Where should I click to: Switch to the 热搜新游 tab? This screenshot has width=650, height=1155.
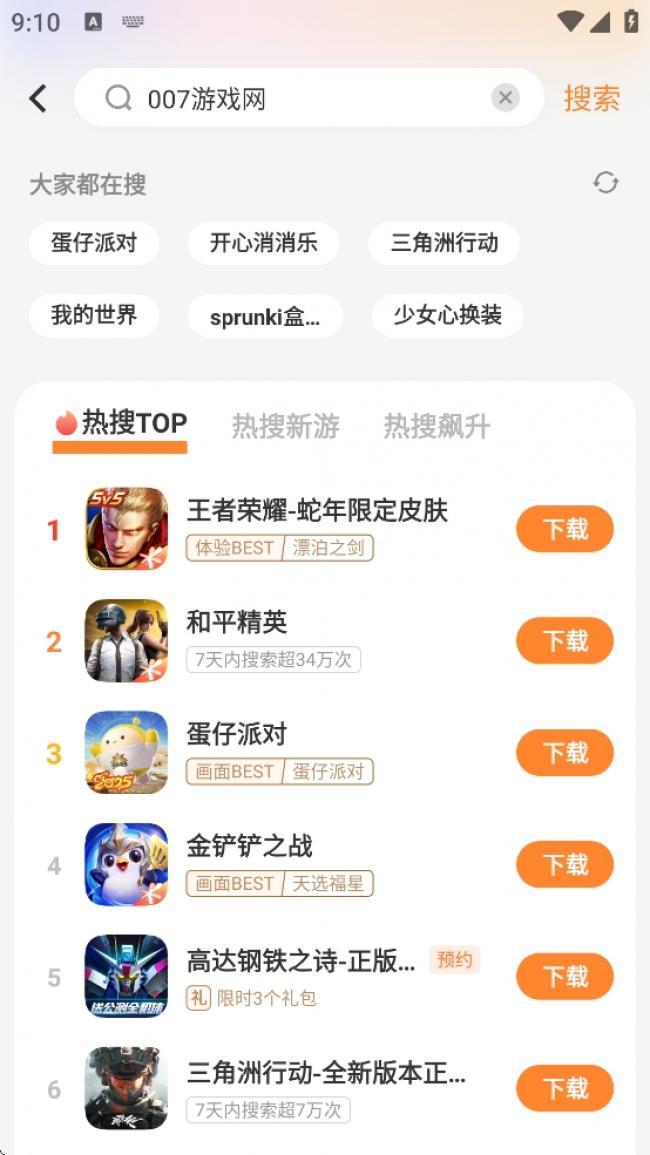coord(286,426)
